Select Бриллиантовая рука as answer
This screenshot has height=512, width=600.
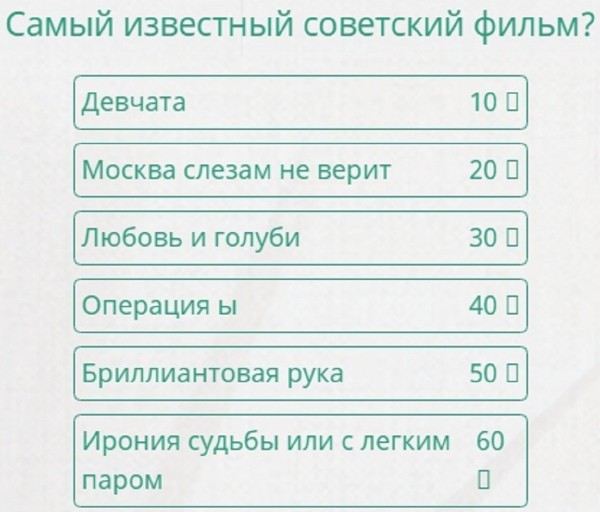[x=299, y=373]
